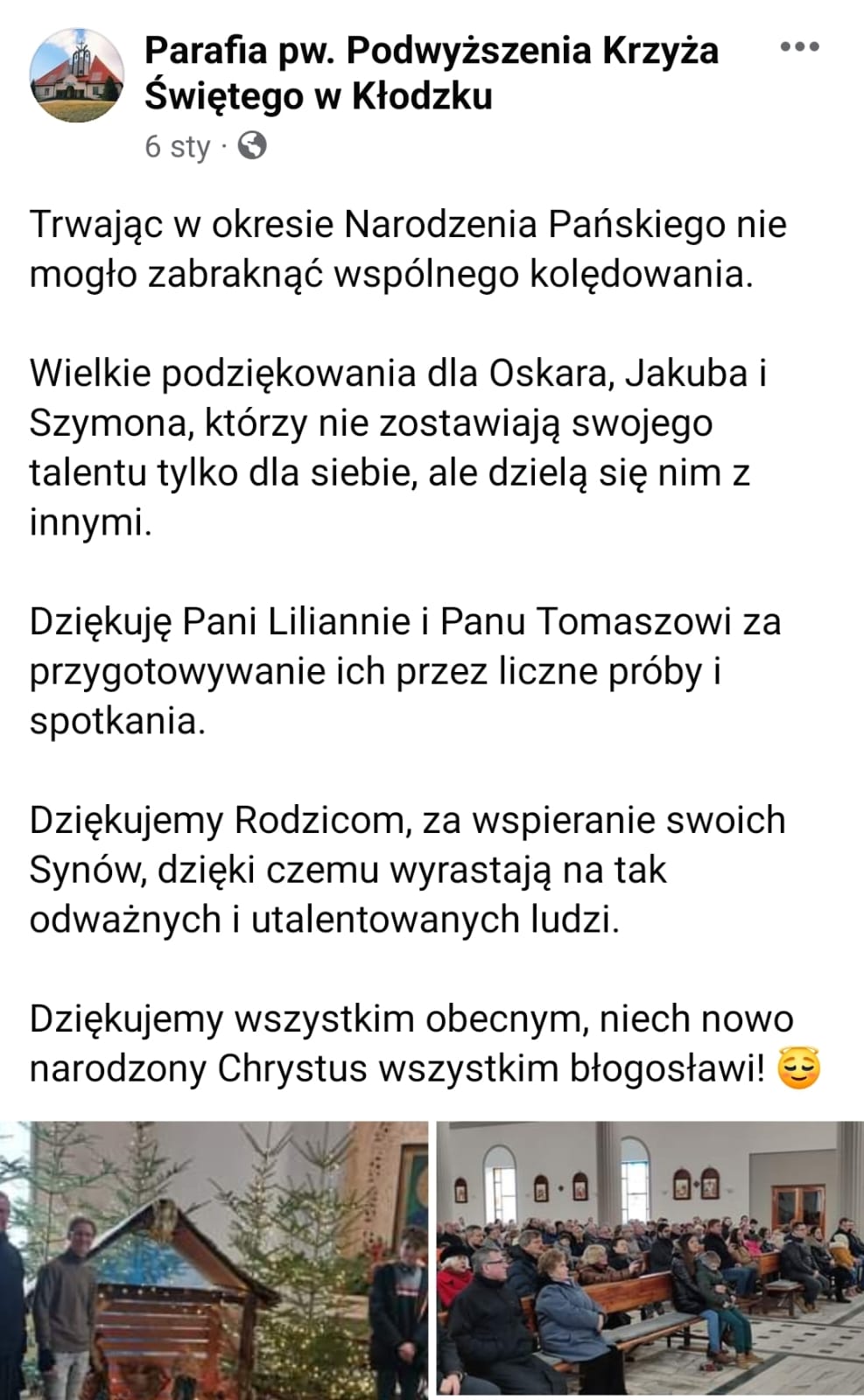This screenshot has height=1400, width=864.
Task: Open the post's three-dot options menu
Action: (799, 47)
